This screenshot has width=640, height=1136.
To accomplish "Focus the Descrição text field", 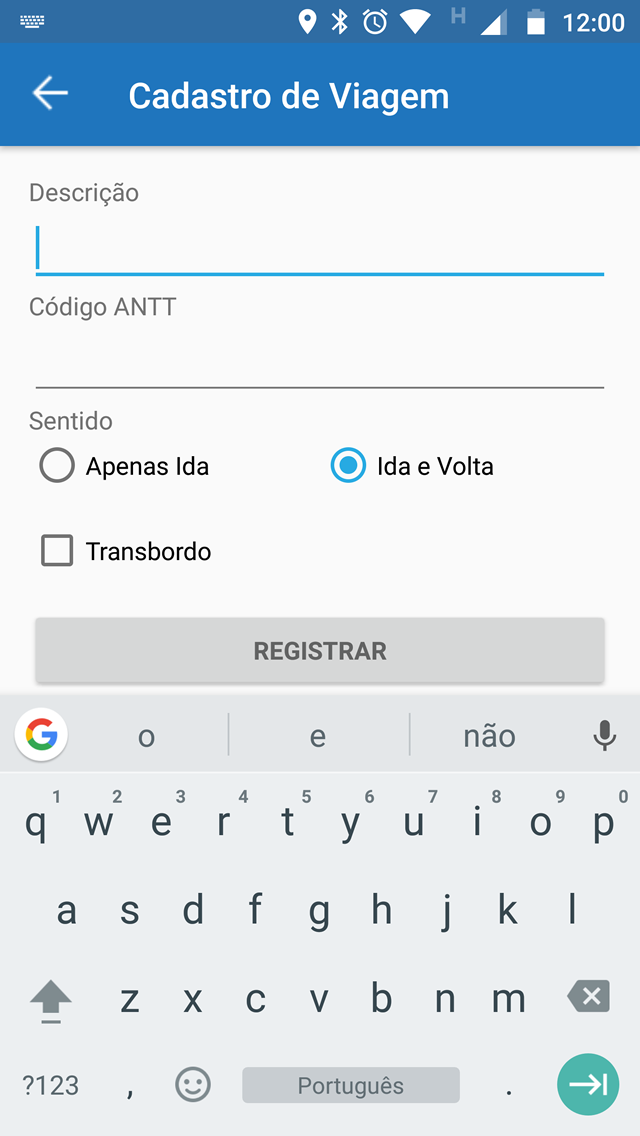I will coord(320,249).
